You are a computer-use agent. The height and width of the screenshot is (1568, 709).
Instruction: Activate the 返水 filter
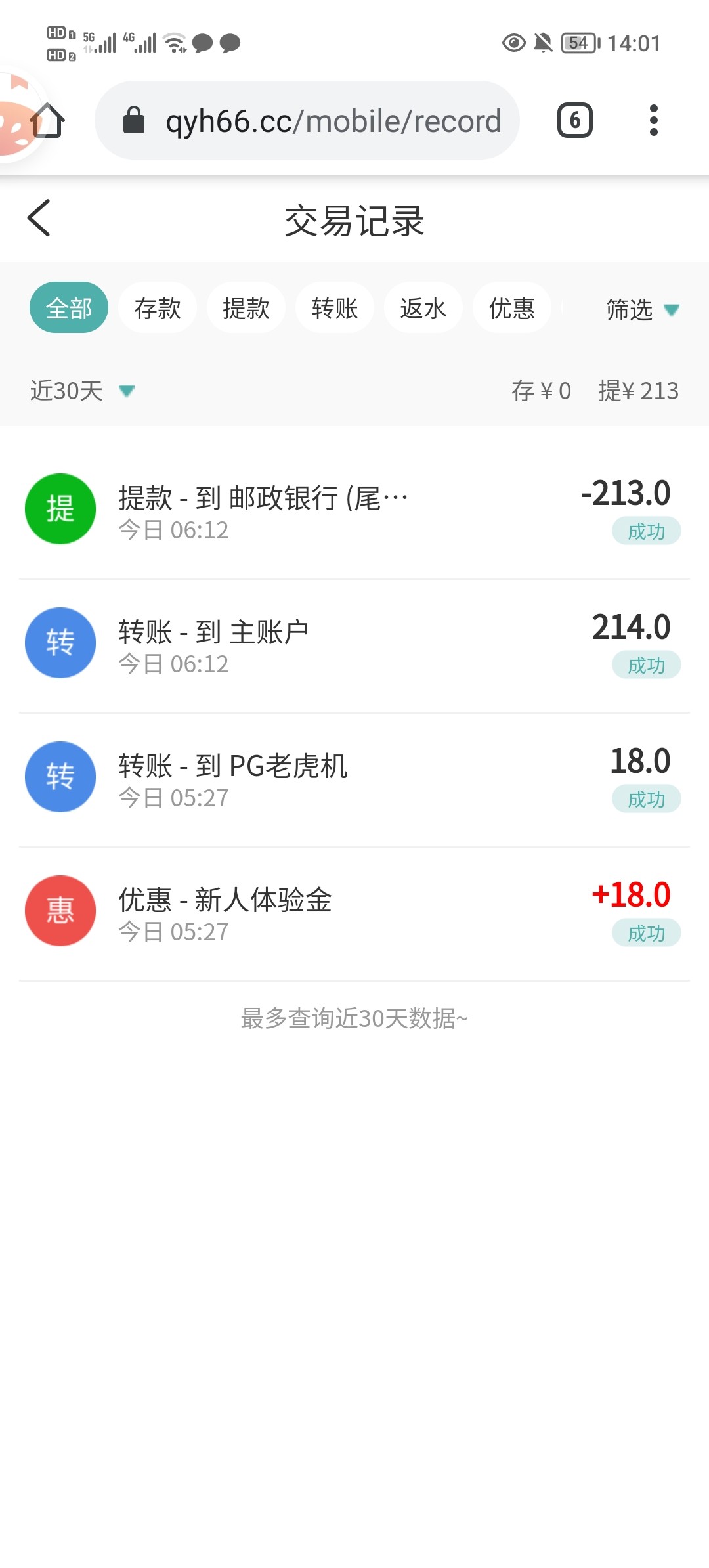pos(423,307)
